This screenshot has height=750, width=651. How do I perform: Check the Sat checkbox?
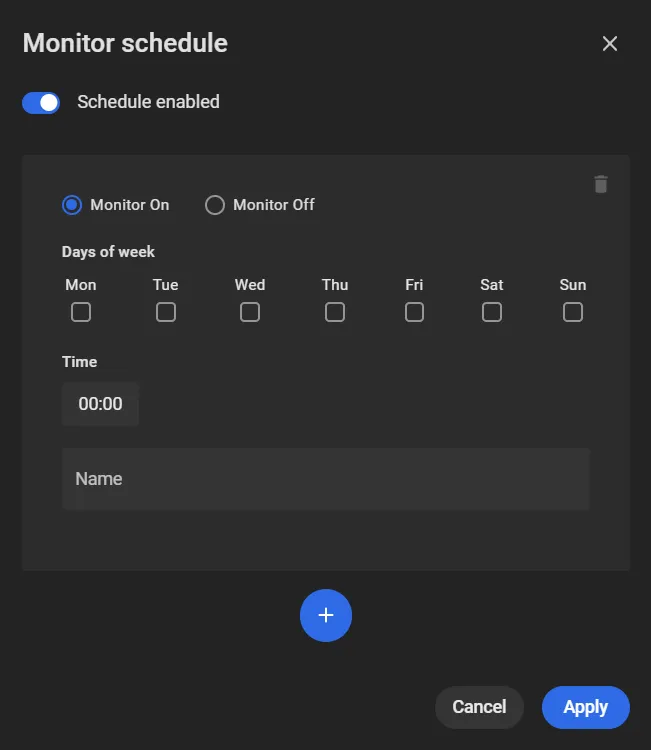pyautogui.click(x=492, y=312)
